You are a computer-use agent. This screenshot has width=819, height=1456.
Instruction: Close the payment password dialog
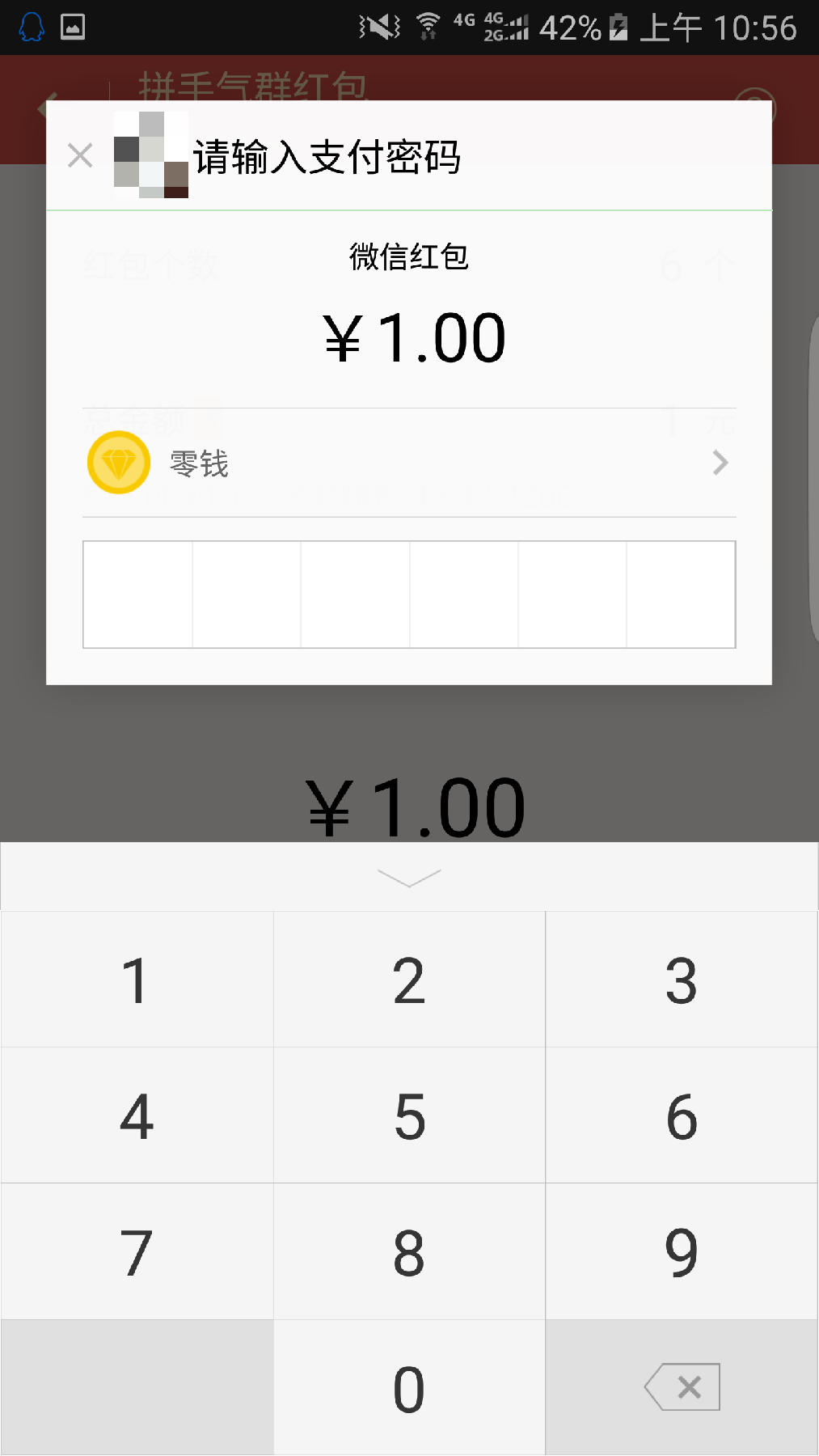[x=80, y=155]
